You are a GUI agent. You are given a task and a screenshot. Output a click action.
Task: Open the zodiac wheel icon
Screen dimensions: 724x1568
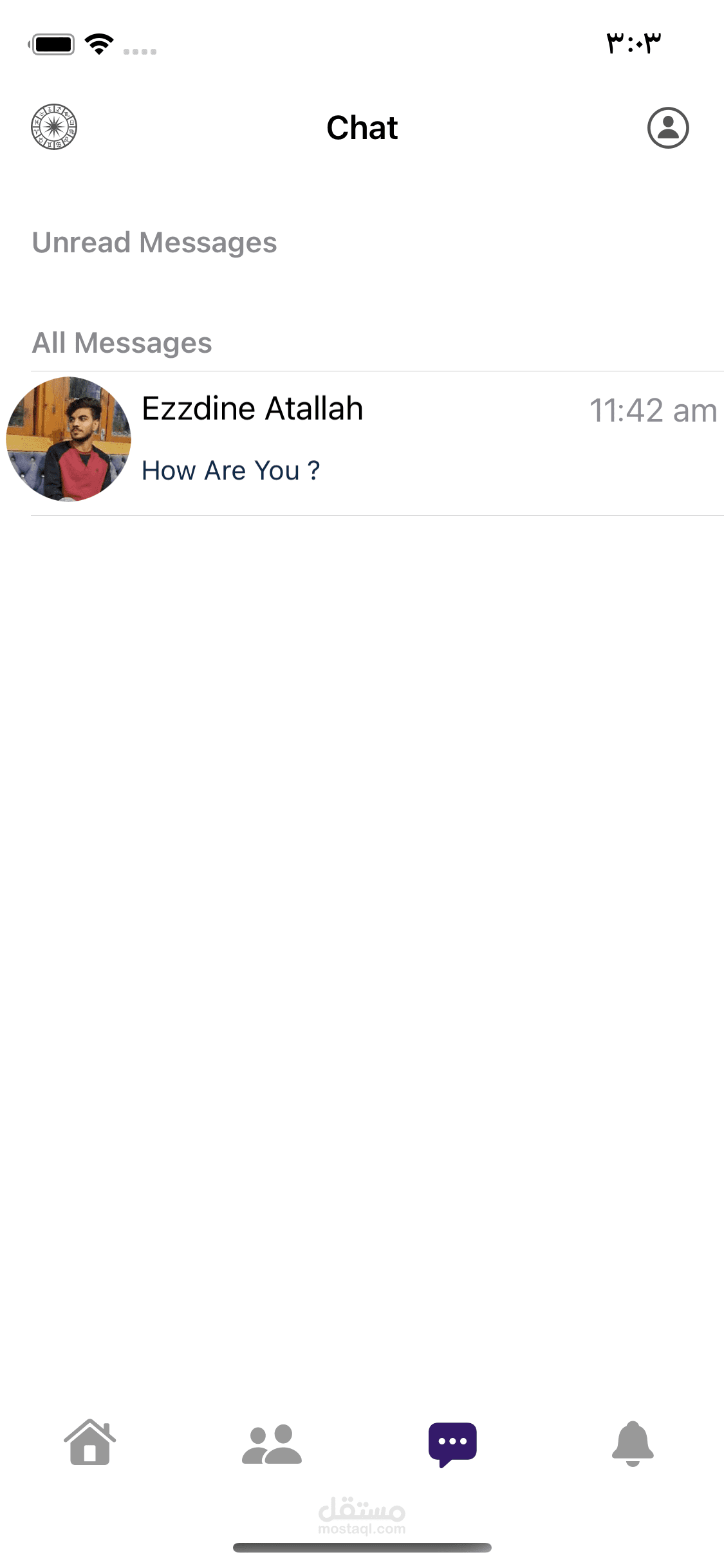point(54,127)
